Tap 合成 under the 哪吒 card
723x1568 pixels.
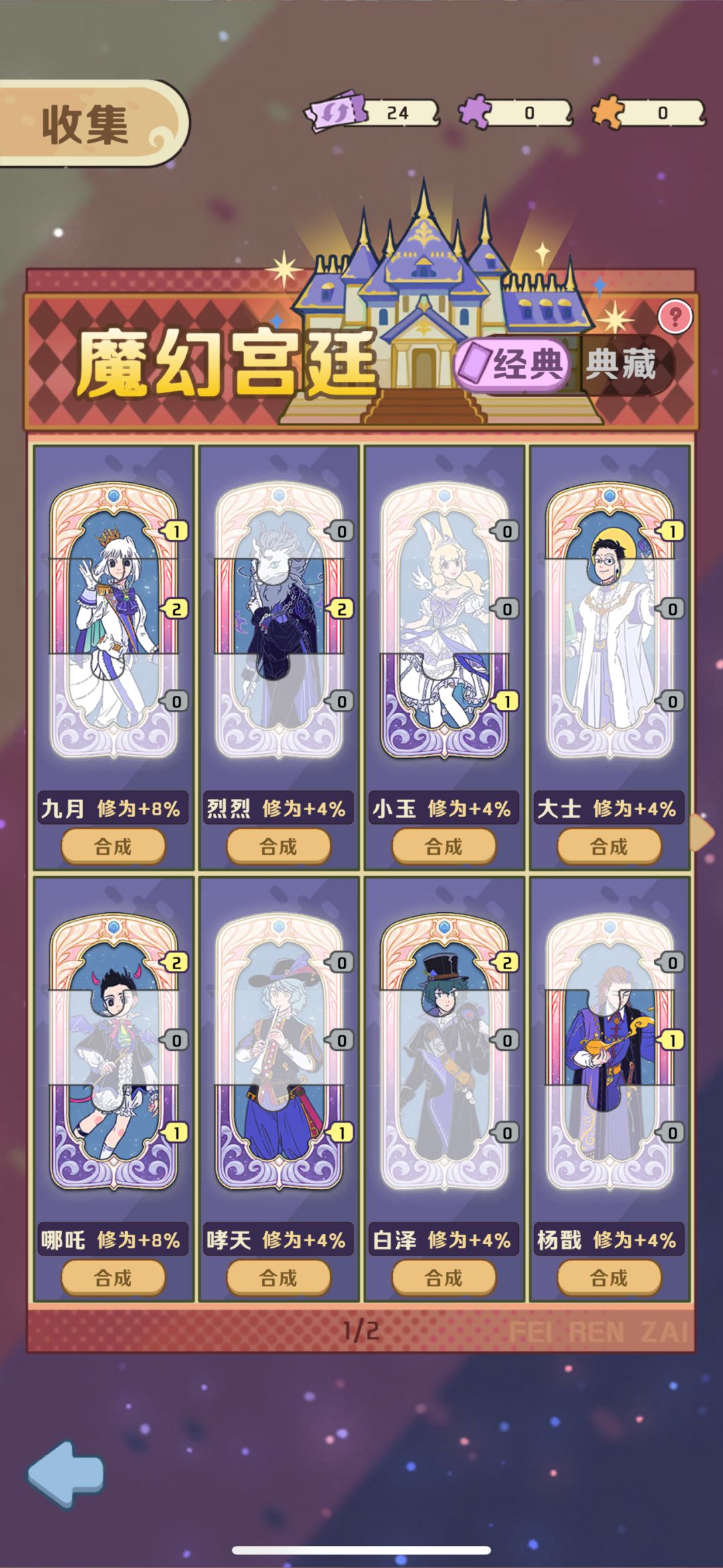click(113, 1278)
